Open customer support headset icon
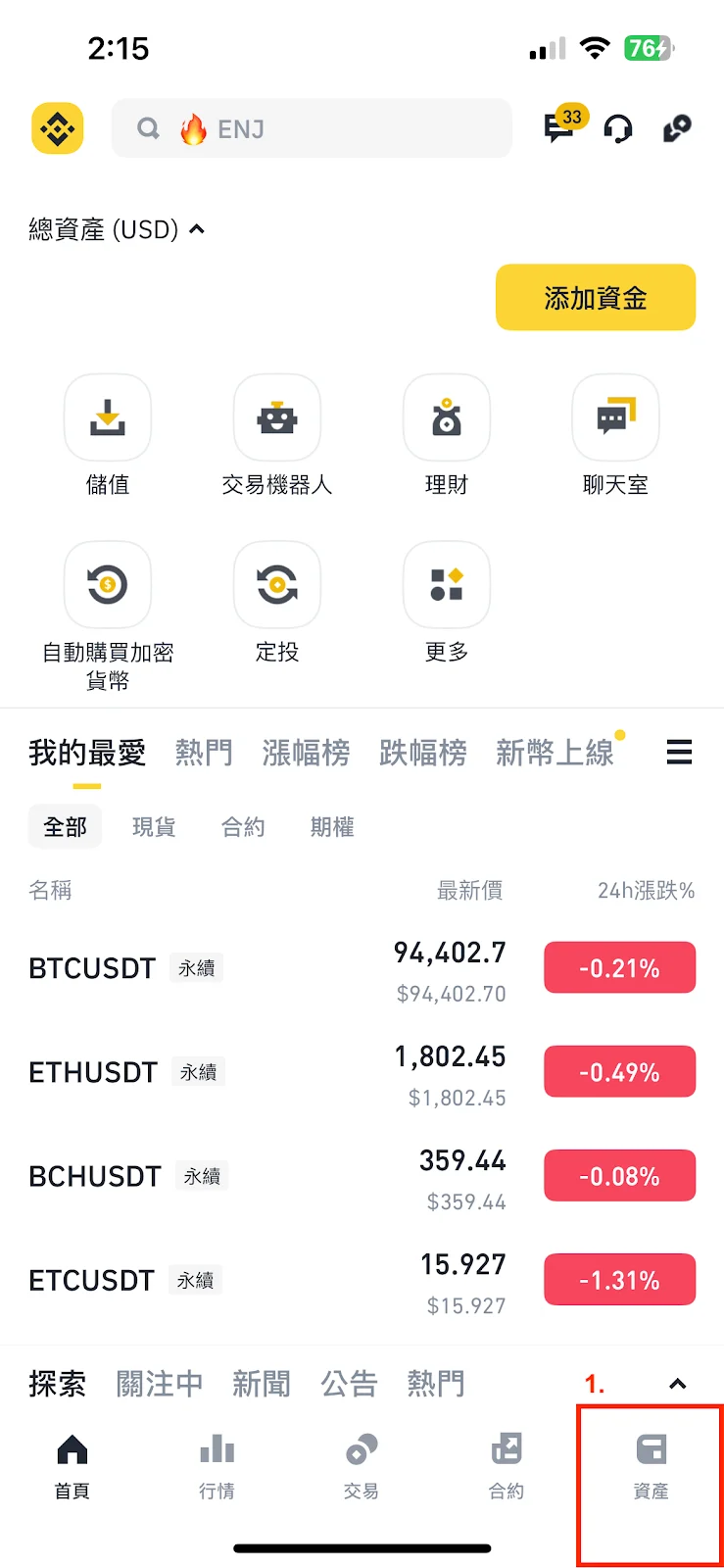This screenshot has width=724, height=1568. tap(618, 129)
